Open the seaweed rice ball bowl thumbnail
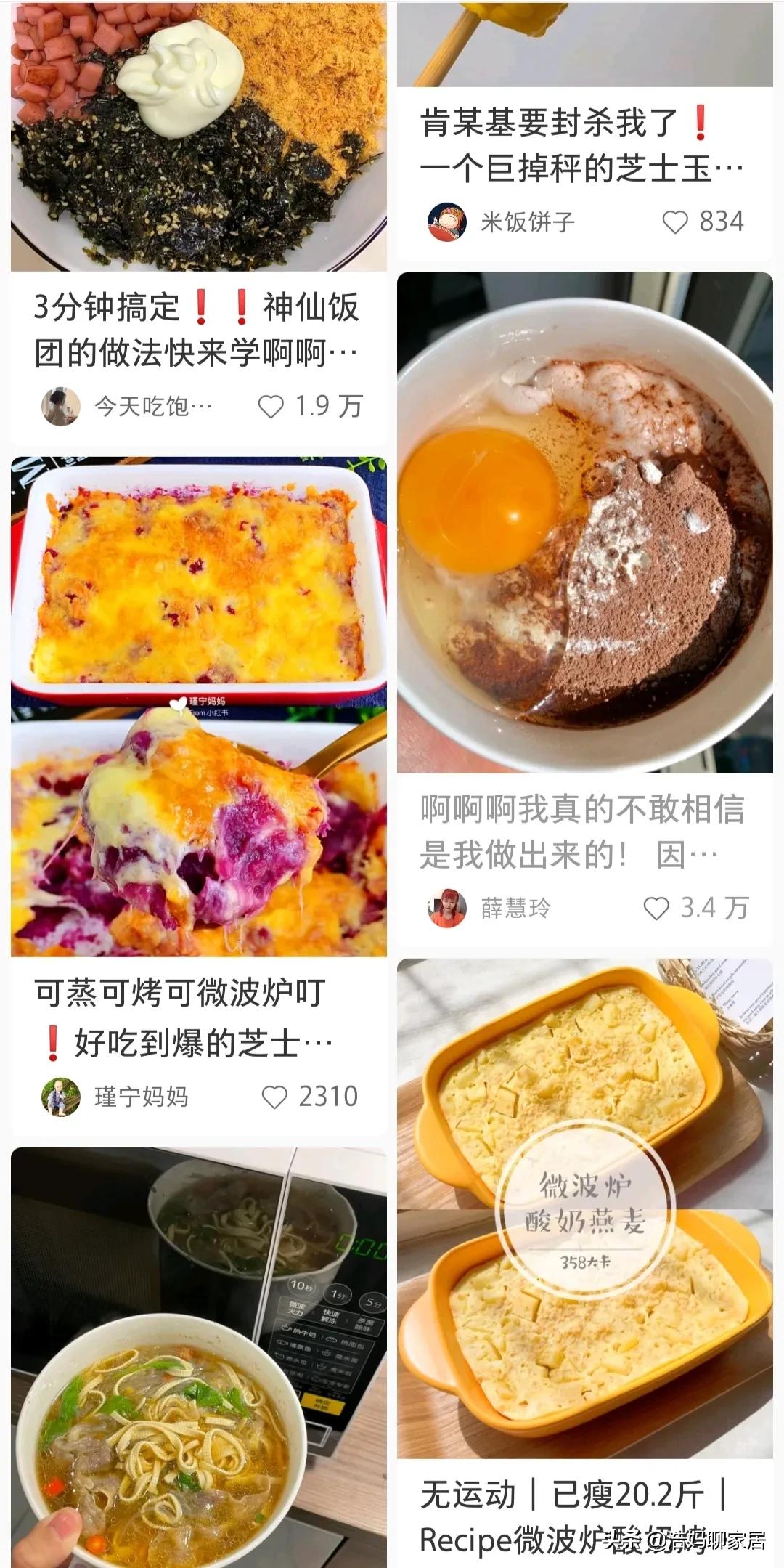784x1568 pixels. (197, 131)
